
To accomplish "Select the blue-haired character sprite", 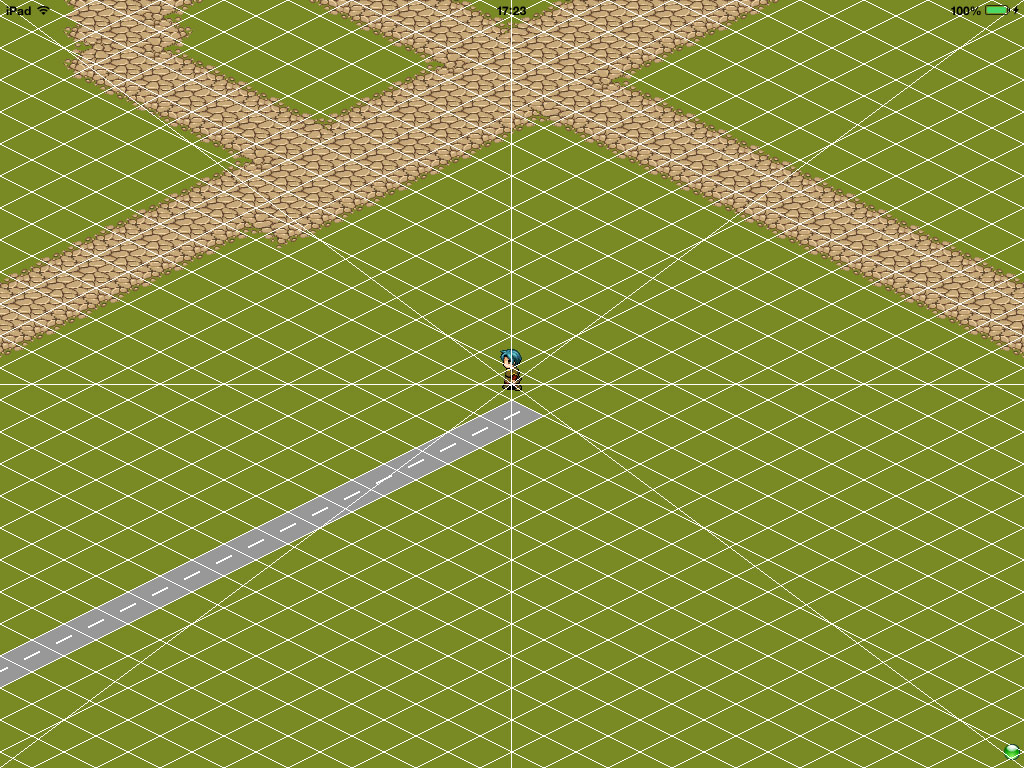I will pyautogui.click(x=511, y=370).
